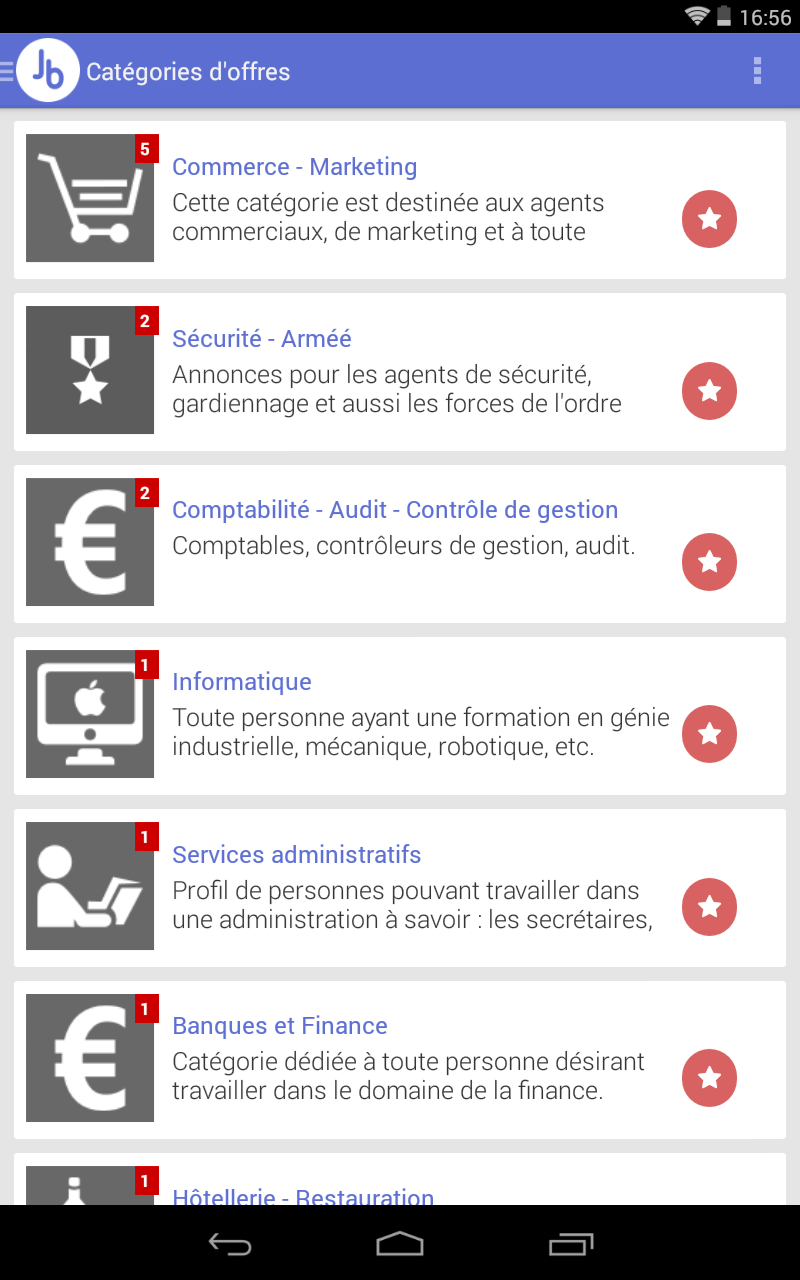Open the Banques et Finance category
This screenshot has width=800, height=1280.
point(280,1026)
